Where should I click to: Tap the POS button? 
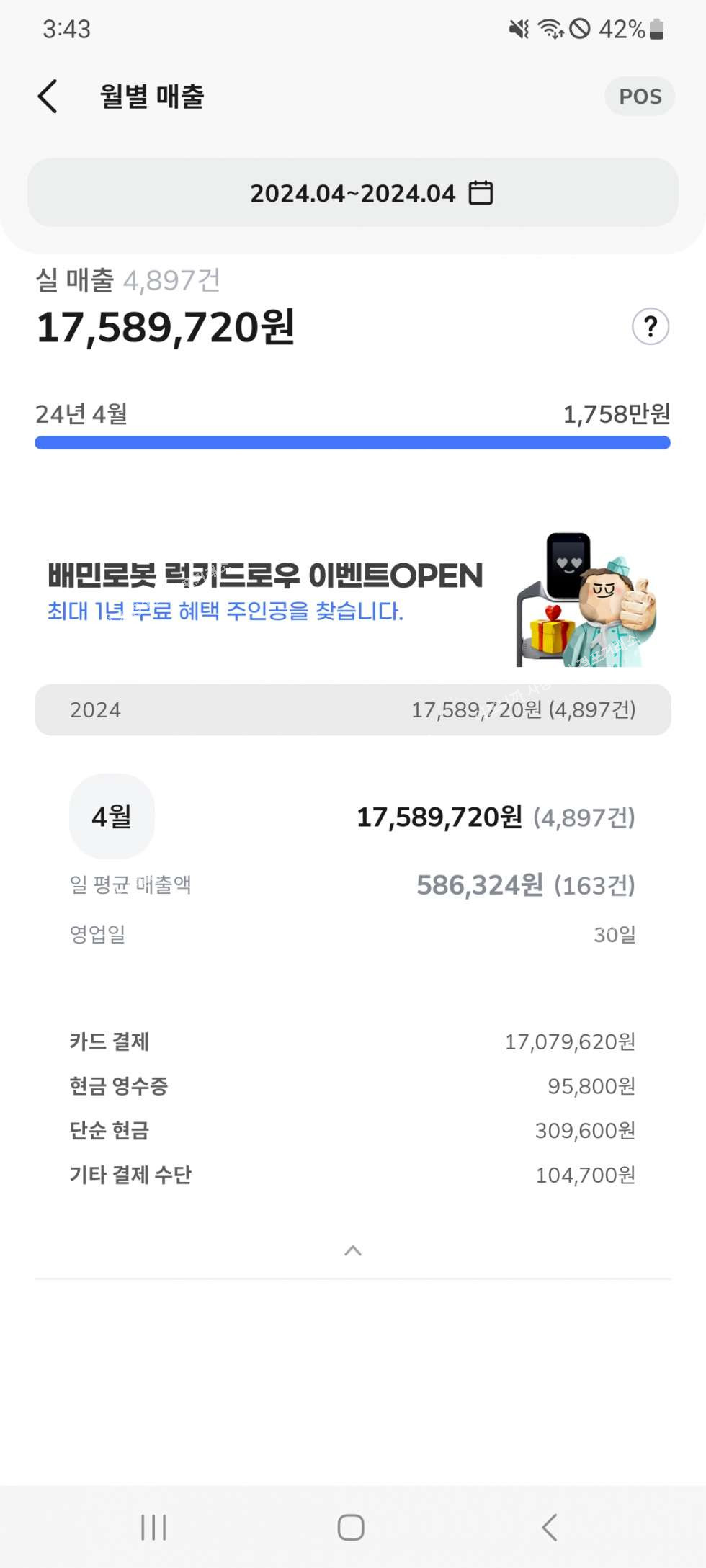click(x=640, y=97)
